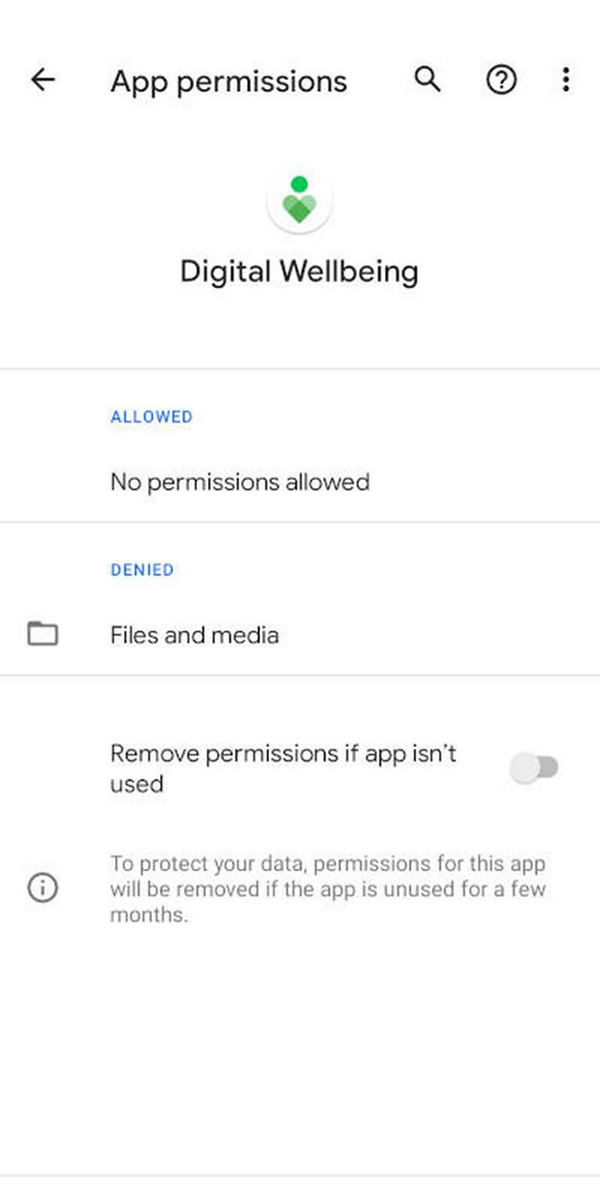
Task: Open the Files and media permission
Action: (195, 634)
